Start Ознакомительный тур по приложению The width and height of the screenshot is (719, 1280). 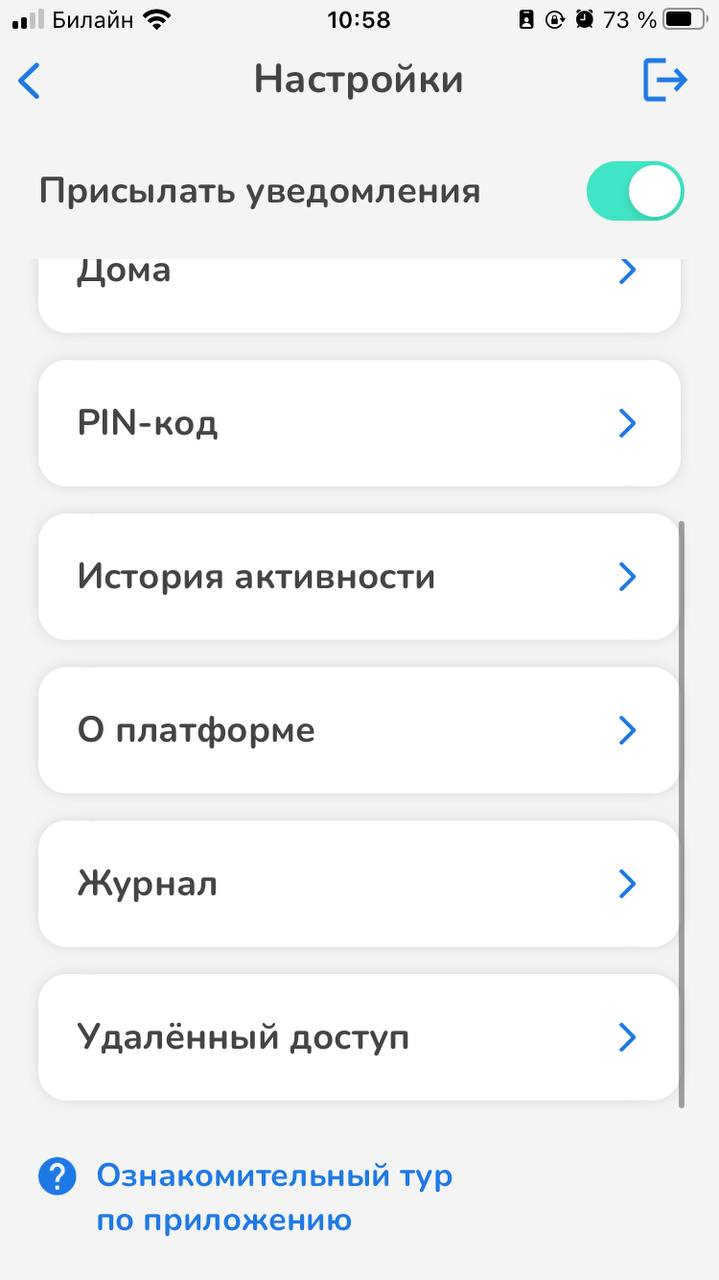(x=273, y=1197)
